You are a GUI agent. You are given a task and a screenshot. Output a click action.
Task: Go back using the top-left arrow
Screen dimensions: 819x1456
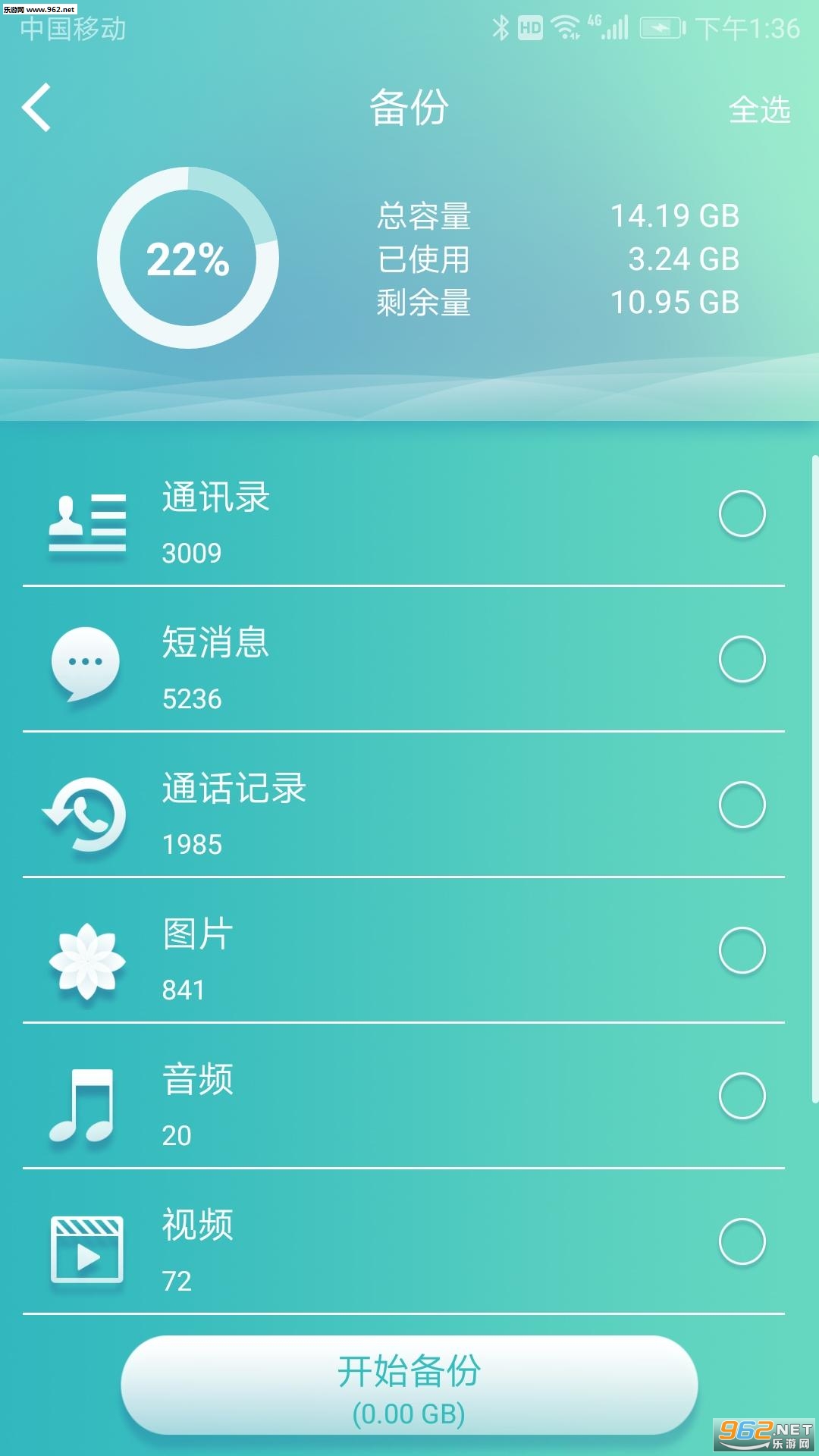[36, 107]
